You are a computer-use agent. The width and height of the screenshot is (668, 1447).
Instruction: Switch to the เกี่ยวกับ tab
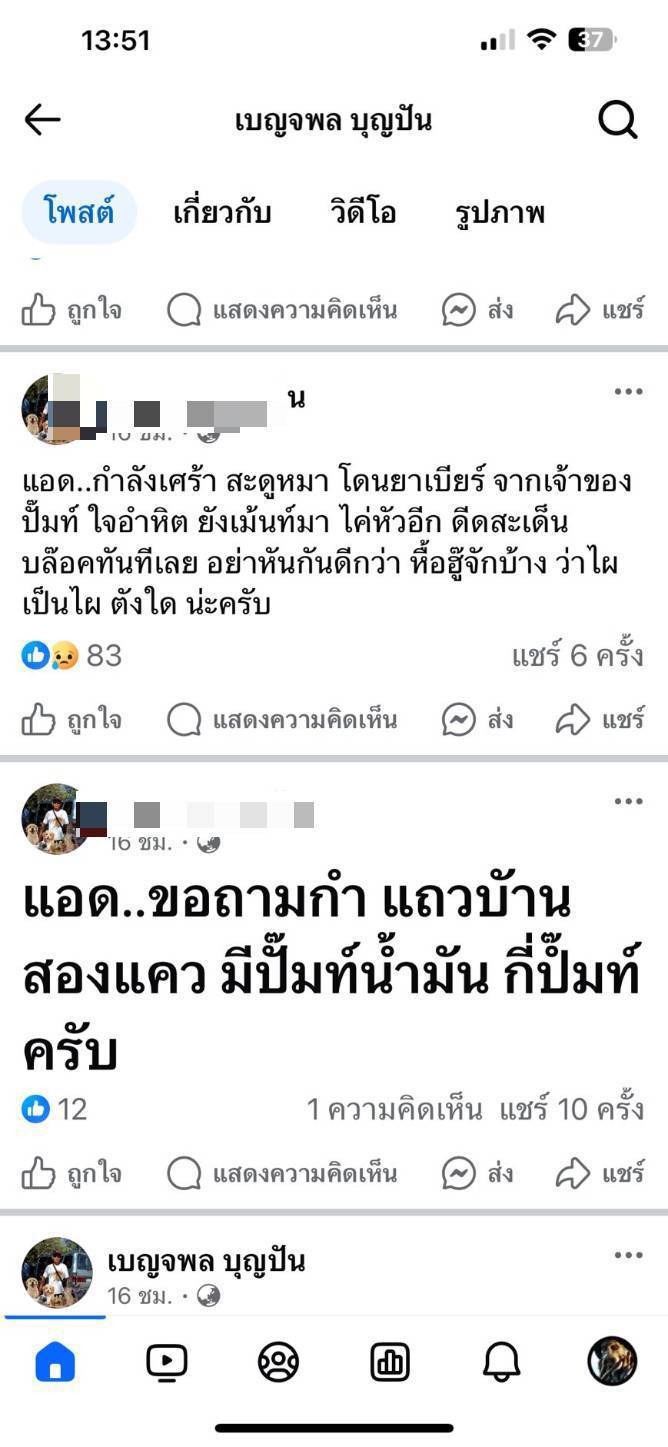pyautogui.click(x=222, y=212)
